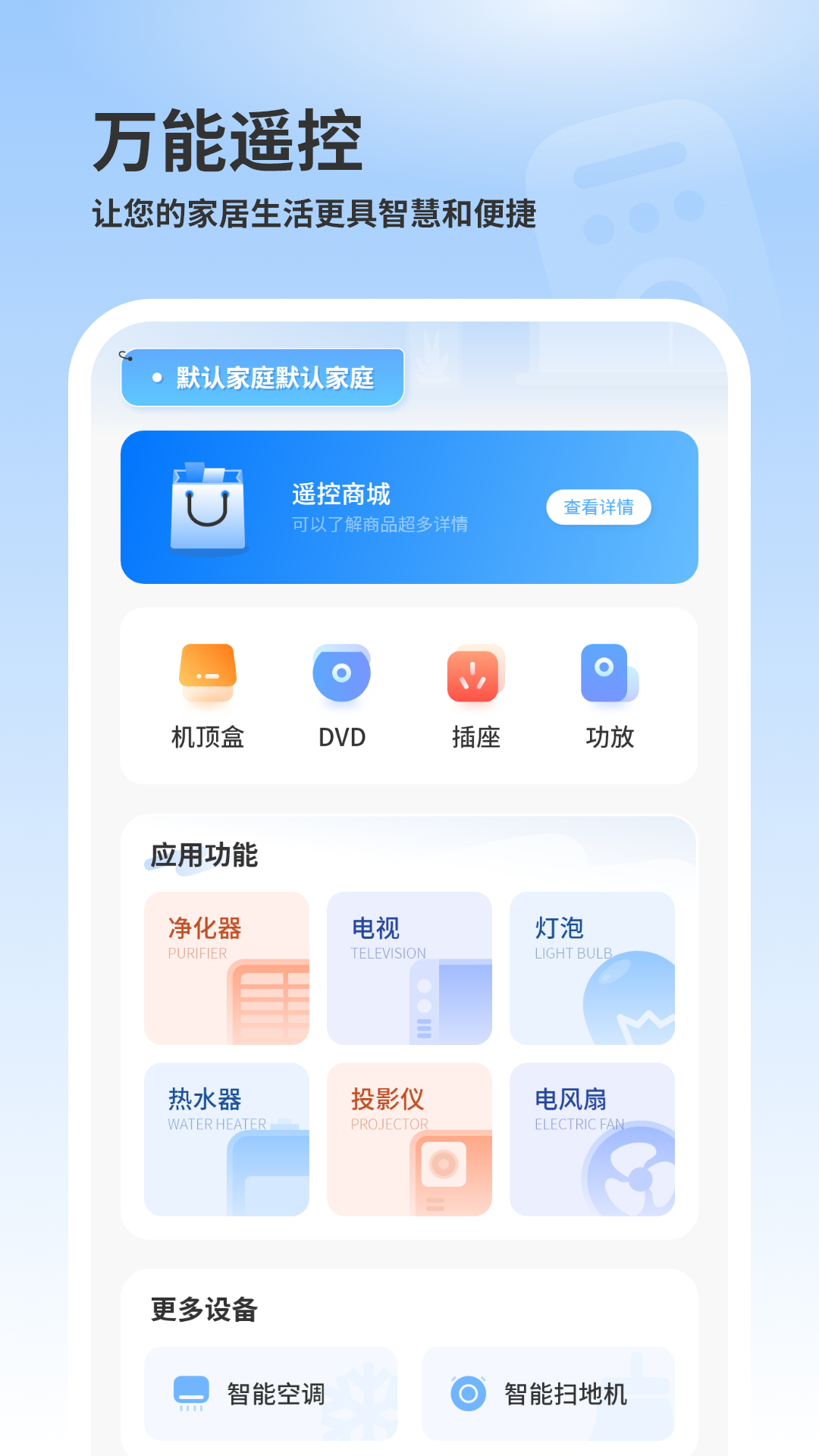Select the 灯泡 light bulb function
The image size is (819, 1456).
pos(591,968)
